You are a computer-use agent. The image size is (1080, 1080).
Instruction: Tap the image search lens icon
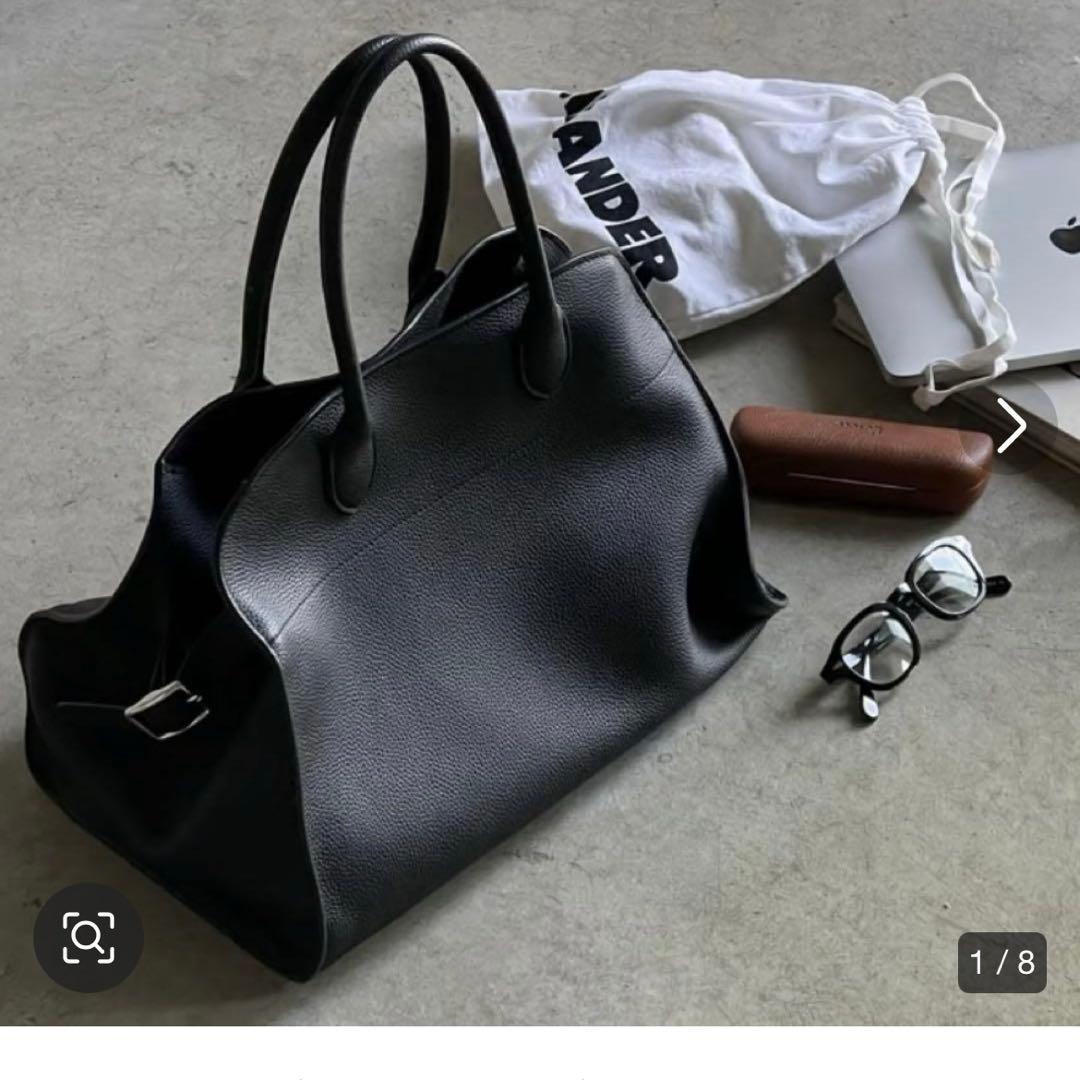[x=88, y=937]
